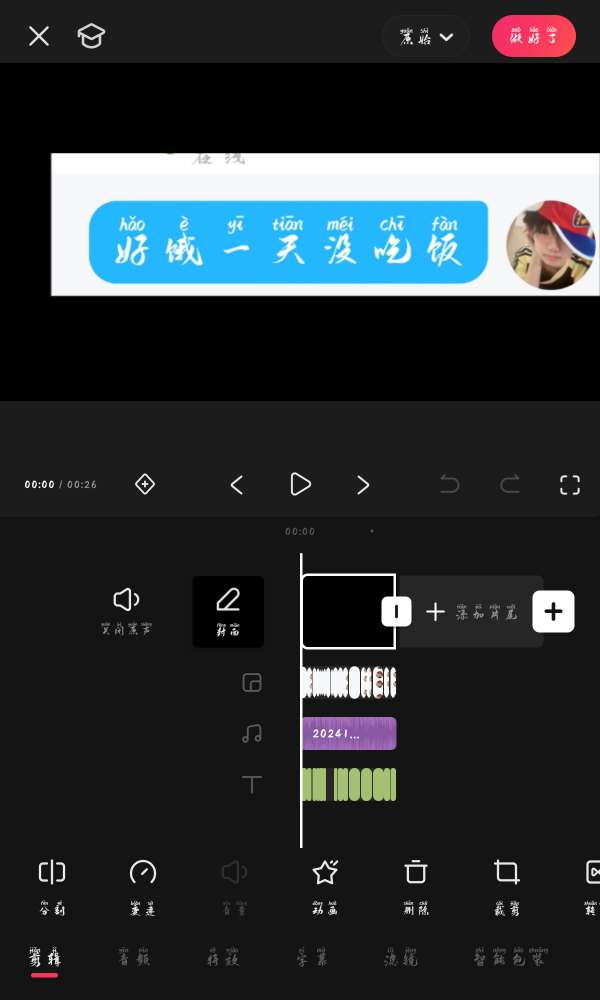
Task: Undo the last edit
Action: pos(450,485)
